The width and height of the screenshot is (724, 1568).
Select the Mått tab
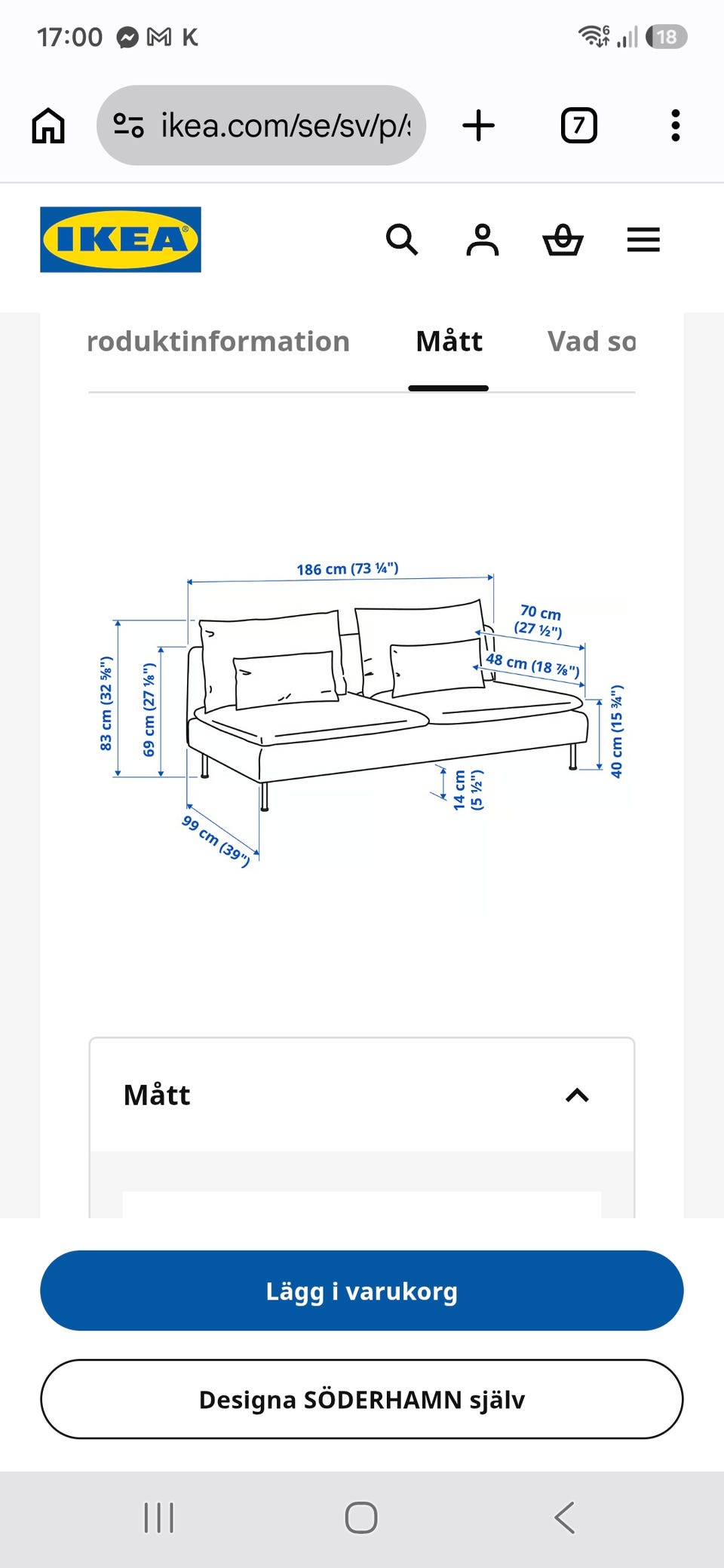click(449, 341)
